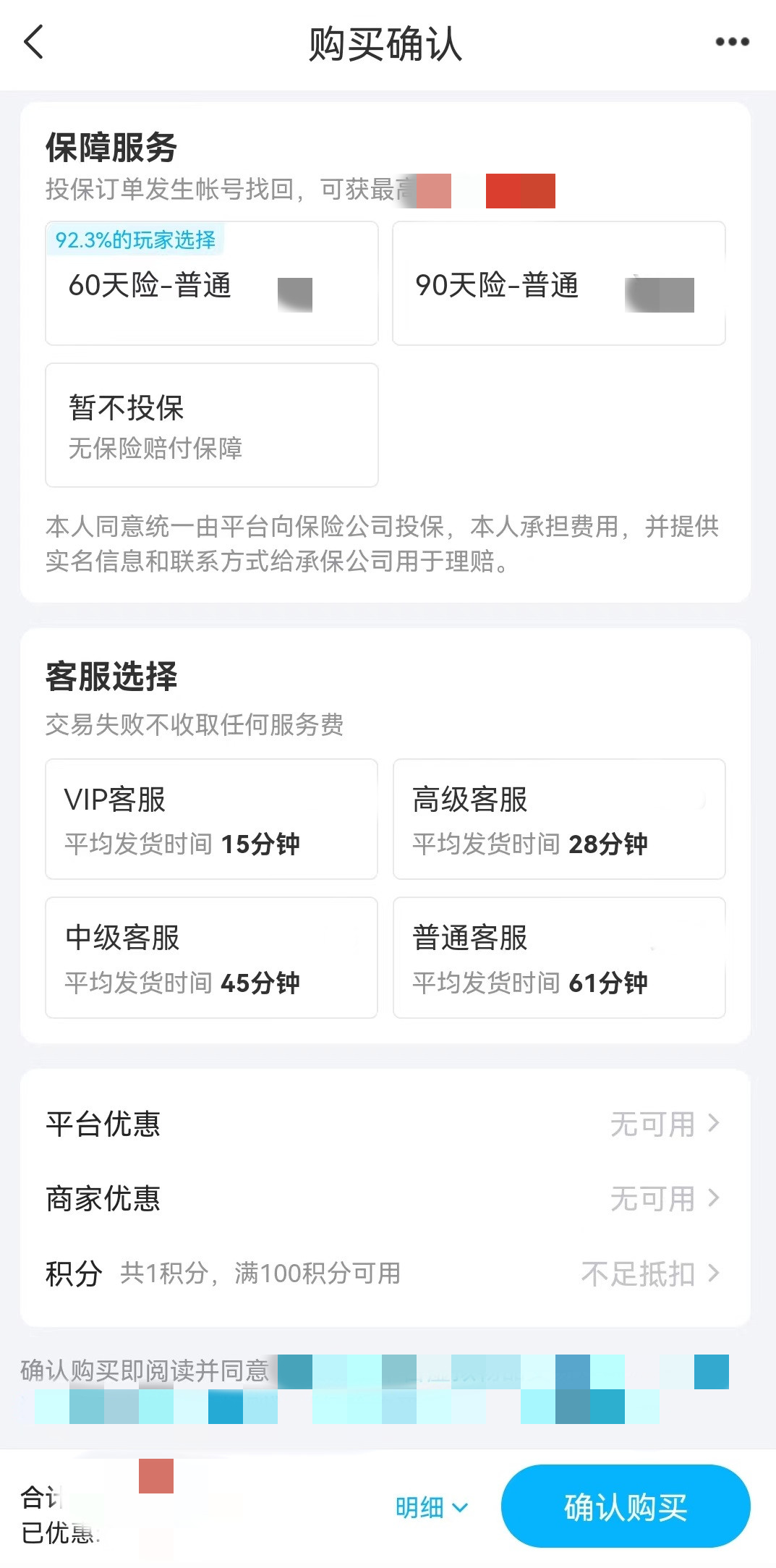Choose 高级客服 customer service
776x1568 pixels.
(x=558, y=819)
